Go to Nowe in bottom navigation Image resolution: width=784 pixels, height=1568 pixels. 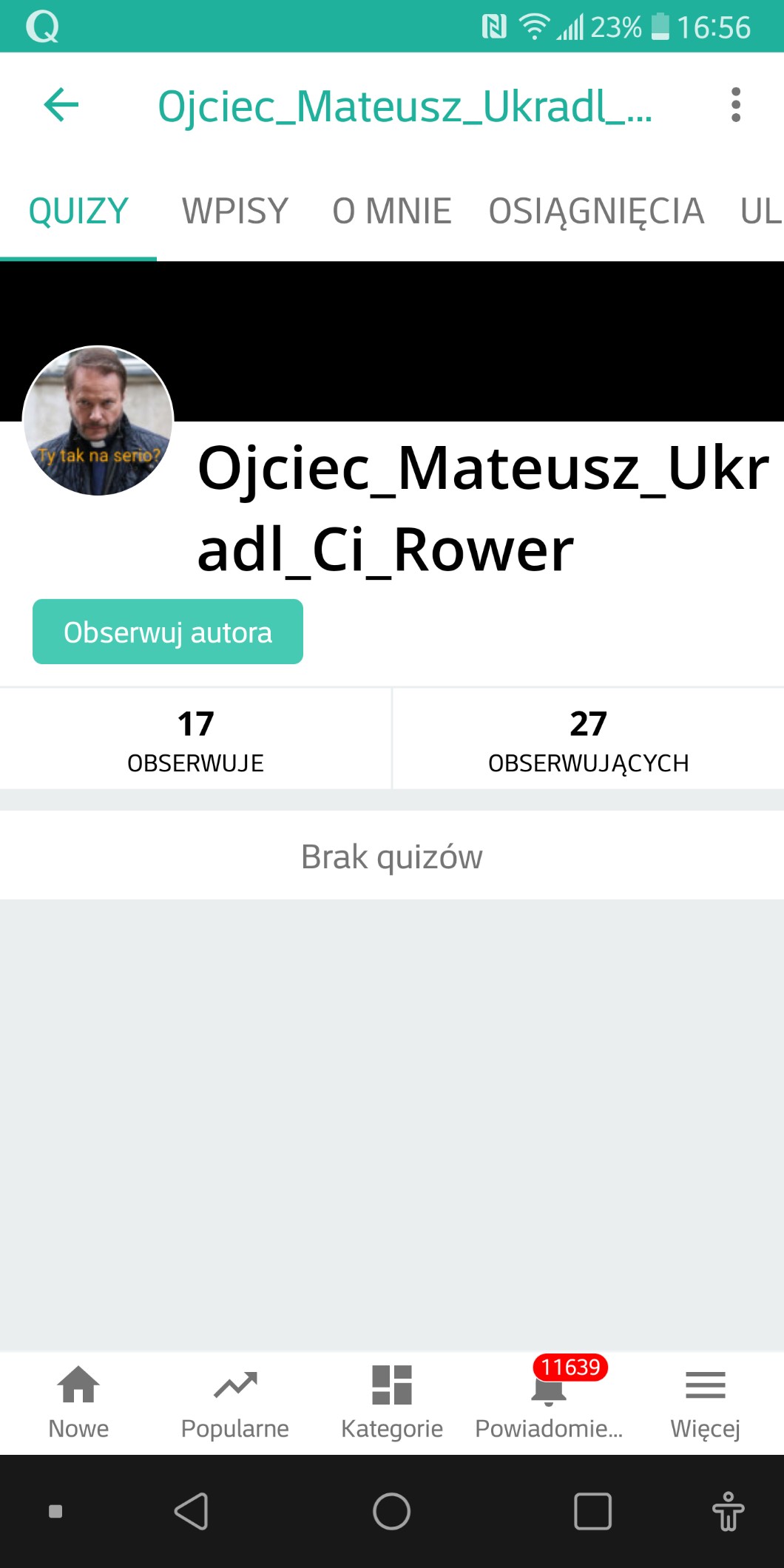coord(78,1402)
